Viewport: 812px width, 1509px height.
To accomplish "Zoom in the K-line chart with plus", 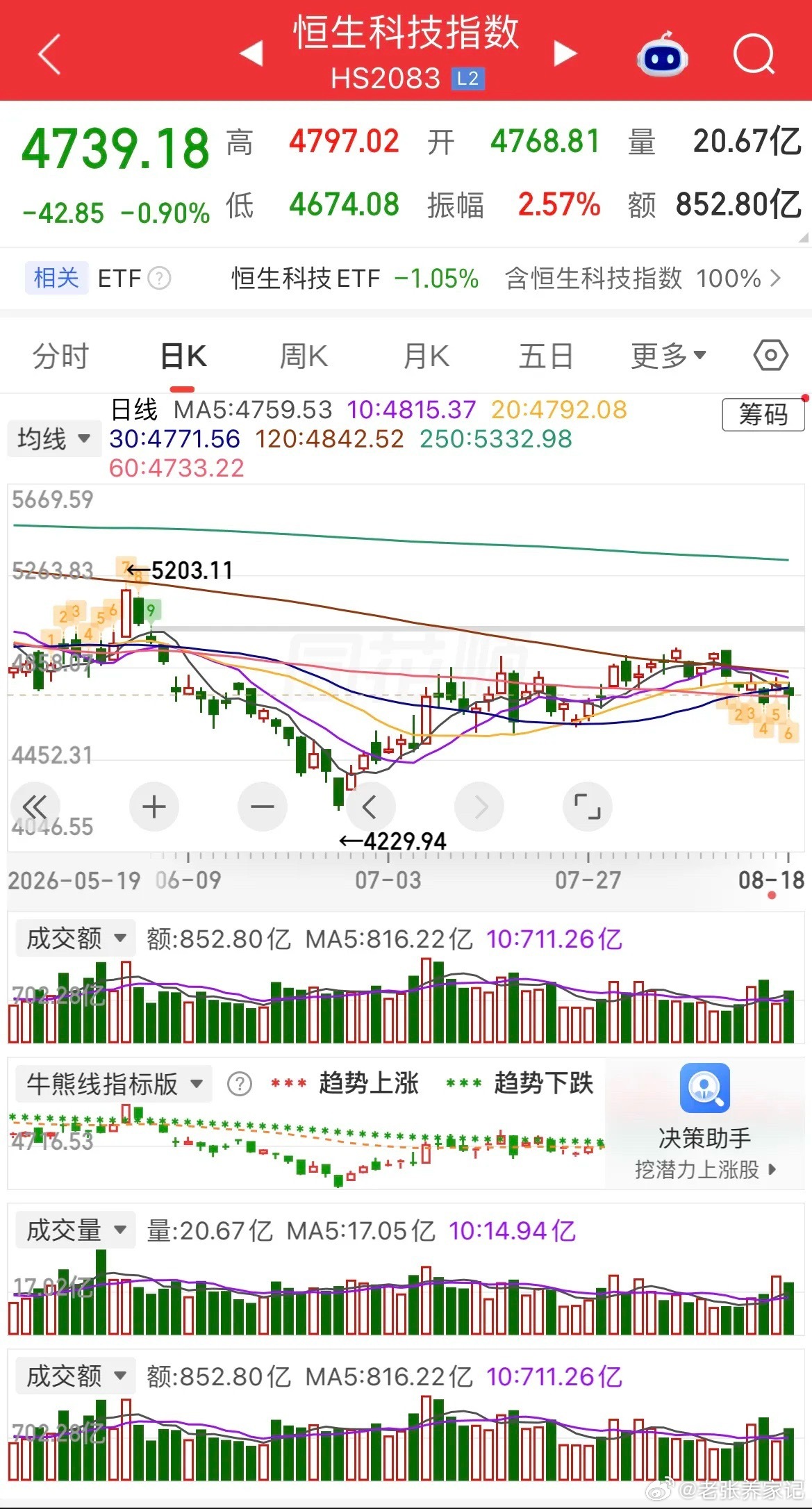I will click(154, 807).
